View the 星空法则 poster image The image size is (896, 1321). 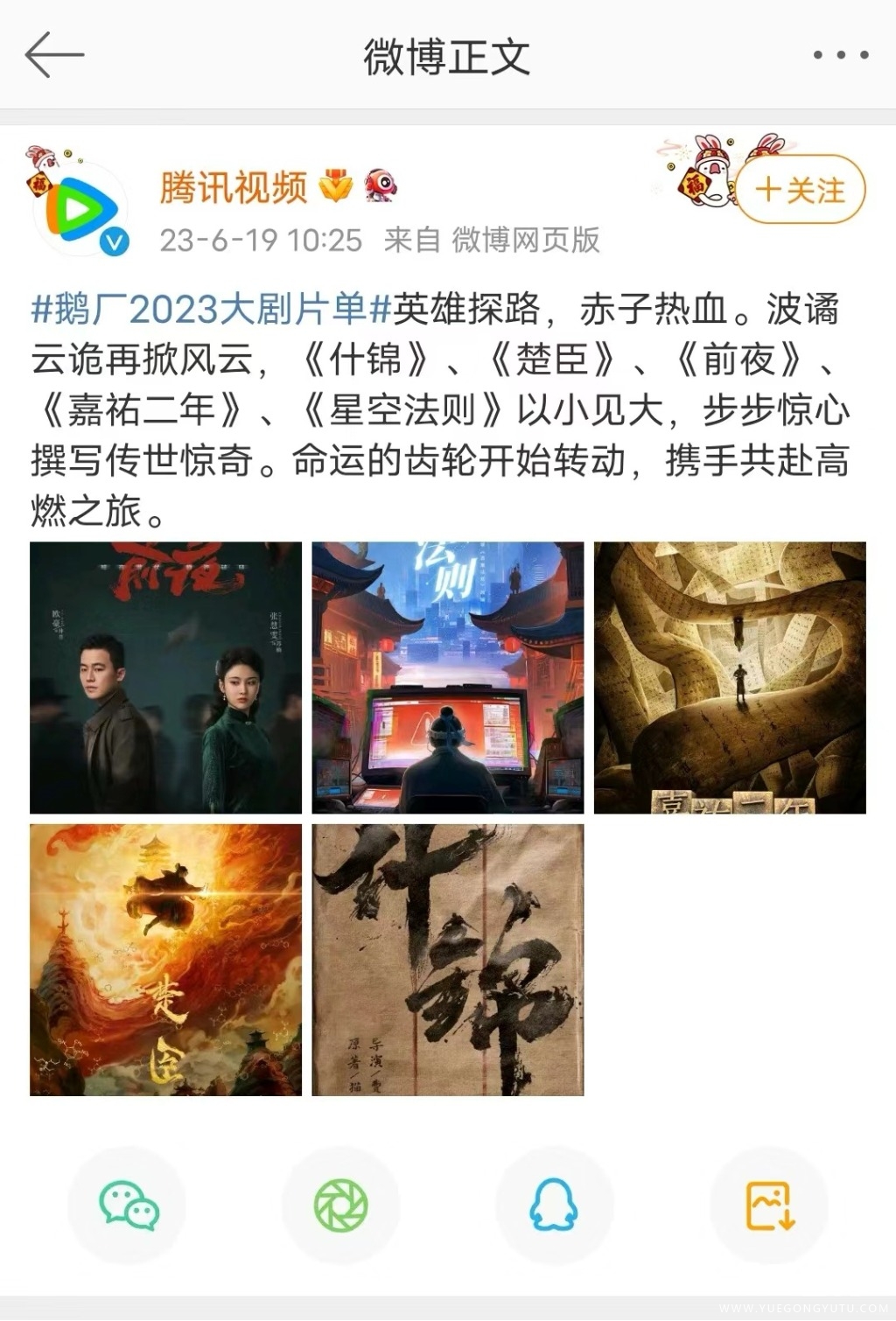[448, 678]
